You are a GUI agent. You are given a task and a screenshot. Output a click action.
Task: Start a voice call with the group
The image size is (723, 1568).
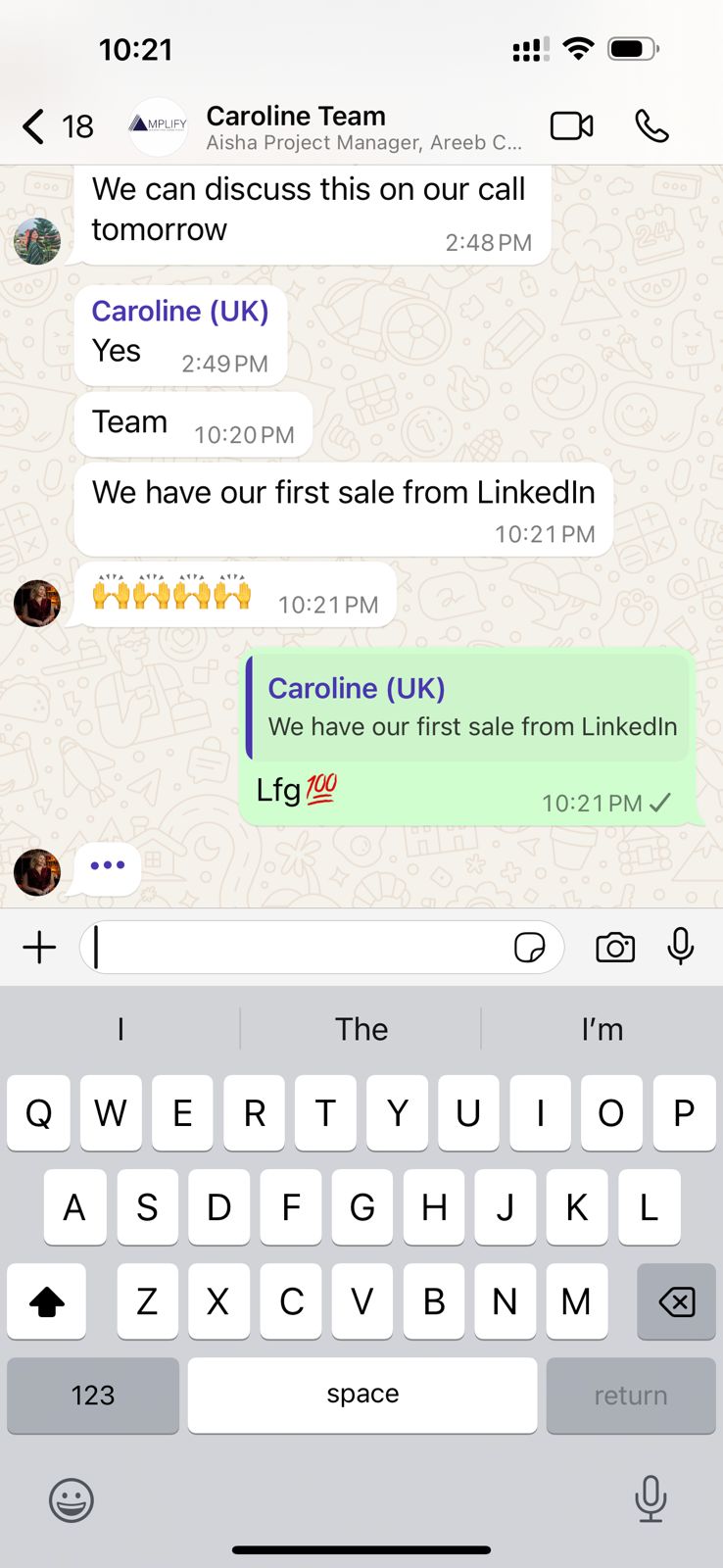click(x=651, y=126)
